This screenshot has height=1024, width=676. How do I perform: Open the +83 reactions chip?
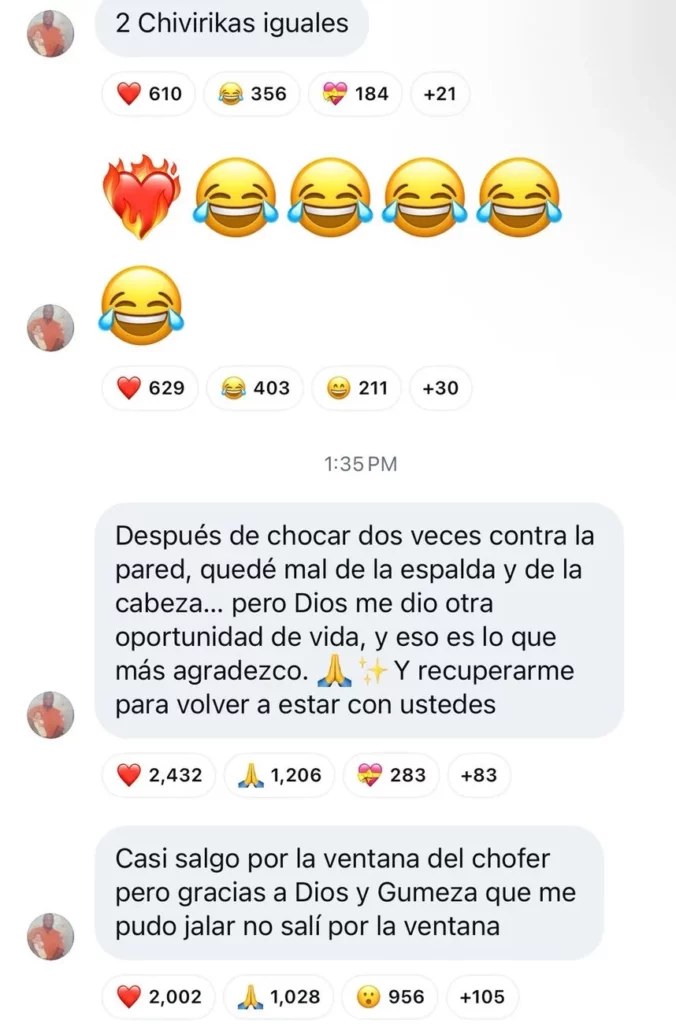[x=479, y=775]
